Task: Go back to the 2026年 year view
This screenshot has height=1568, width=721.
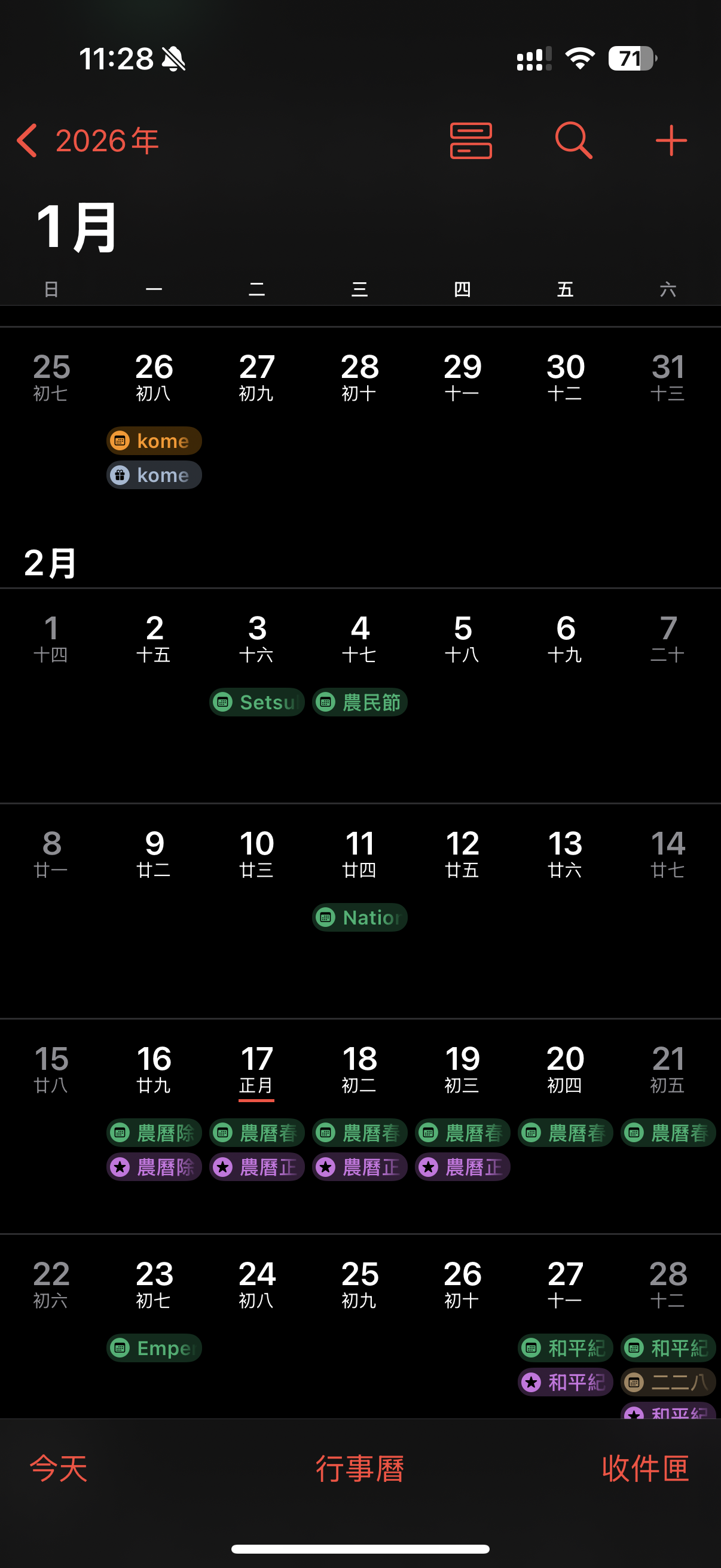Action: [88, 141]
